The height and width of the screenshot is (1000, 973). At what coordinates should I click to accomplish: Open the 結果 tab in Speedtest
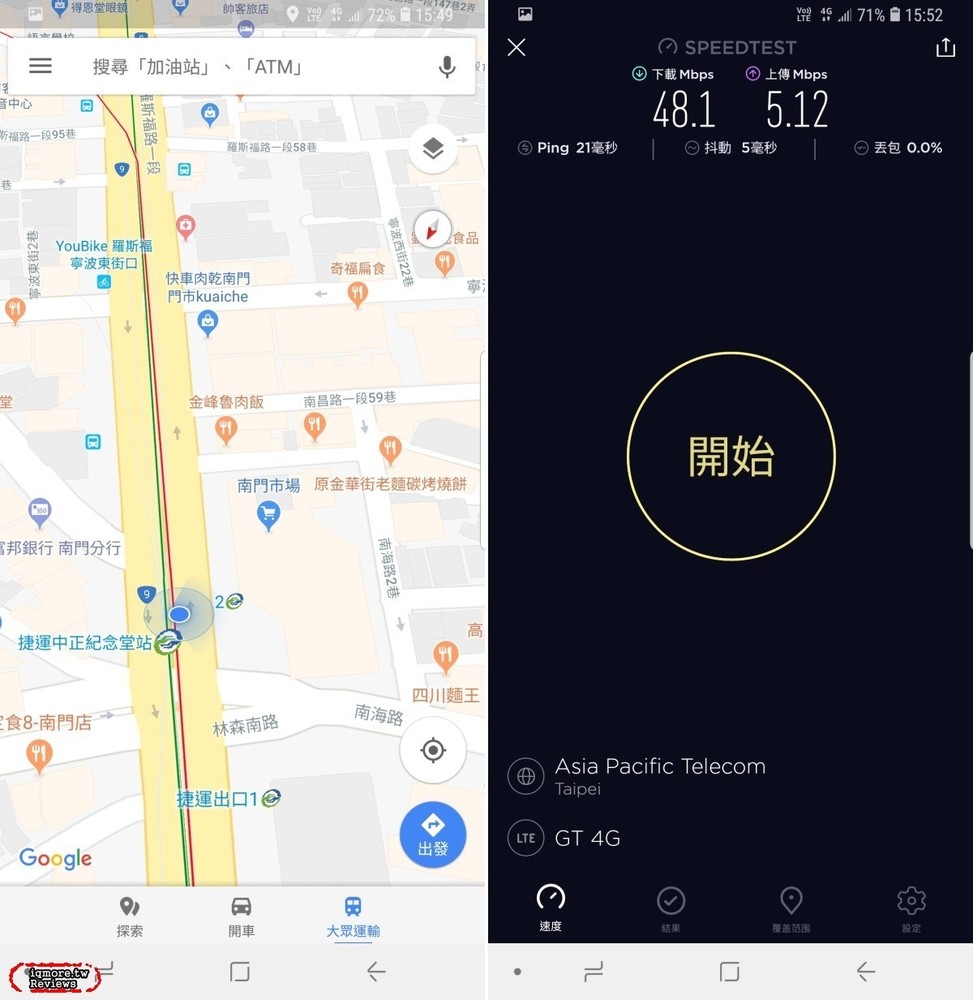point(670,907)
